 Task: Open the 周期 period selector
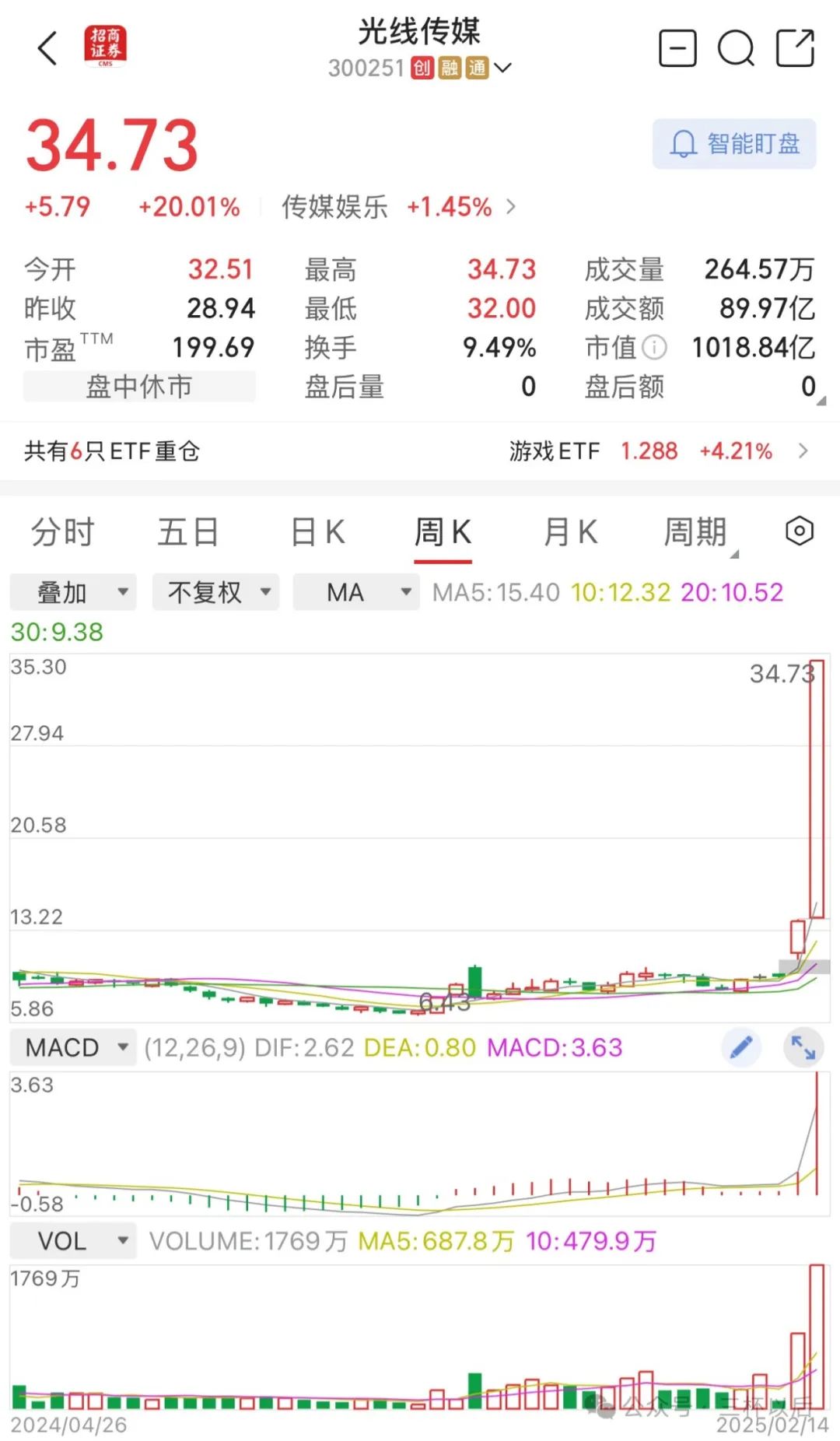[696, 533]
